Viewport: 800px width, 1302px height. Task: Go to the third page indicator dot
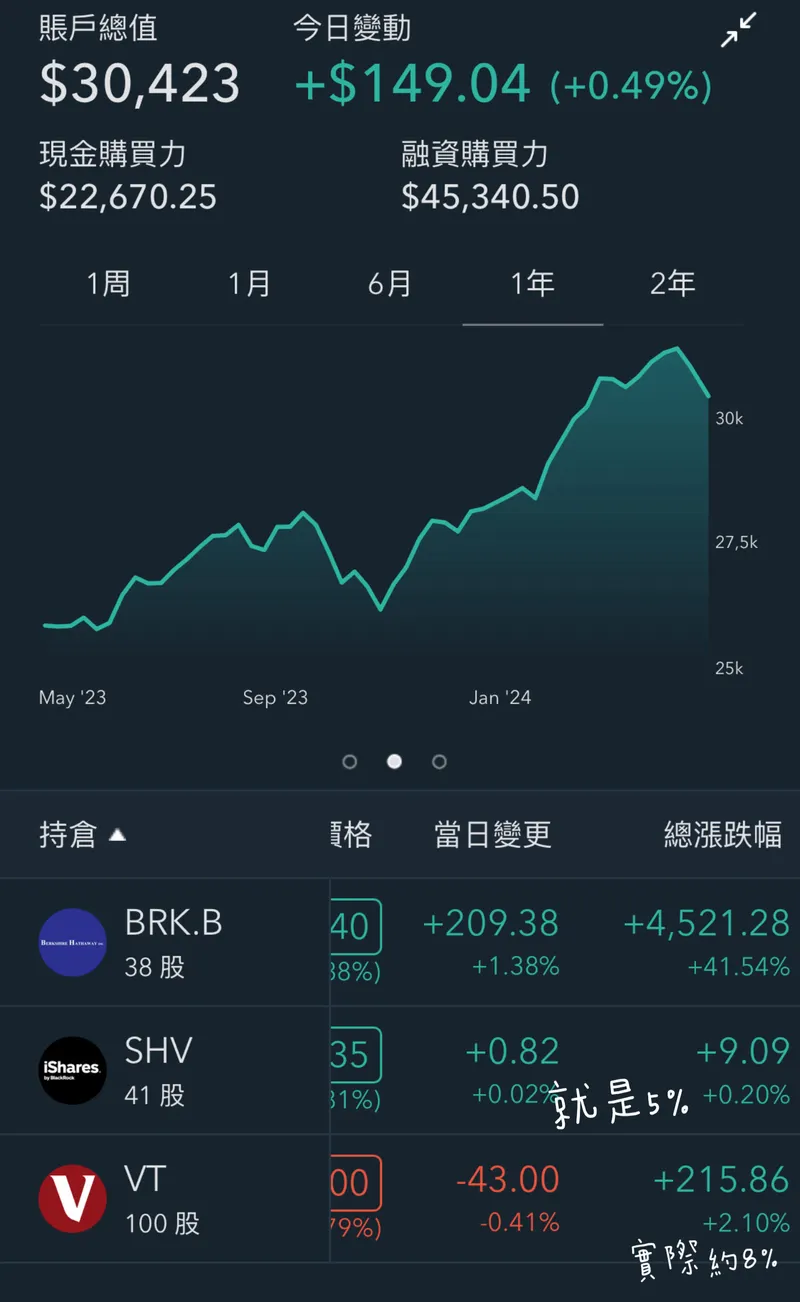[x=439, y=762]
